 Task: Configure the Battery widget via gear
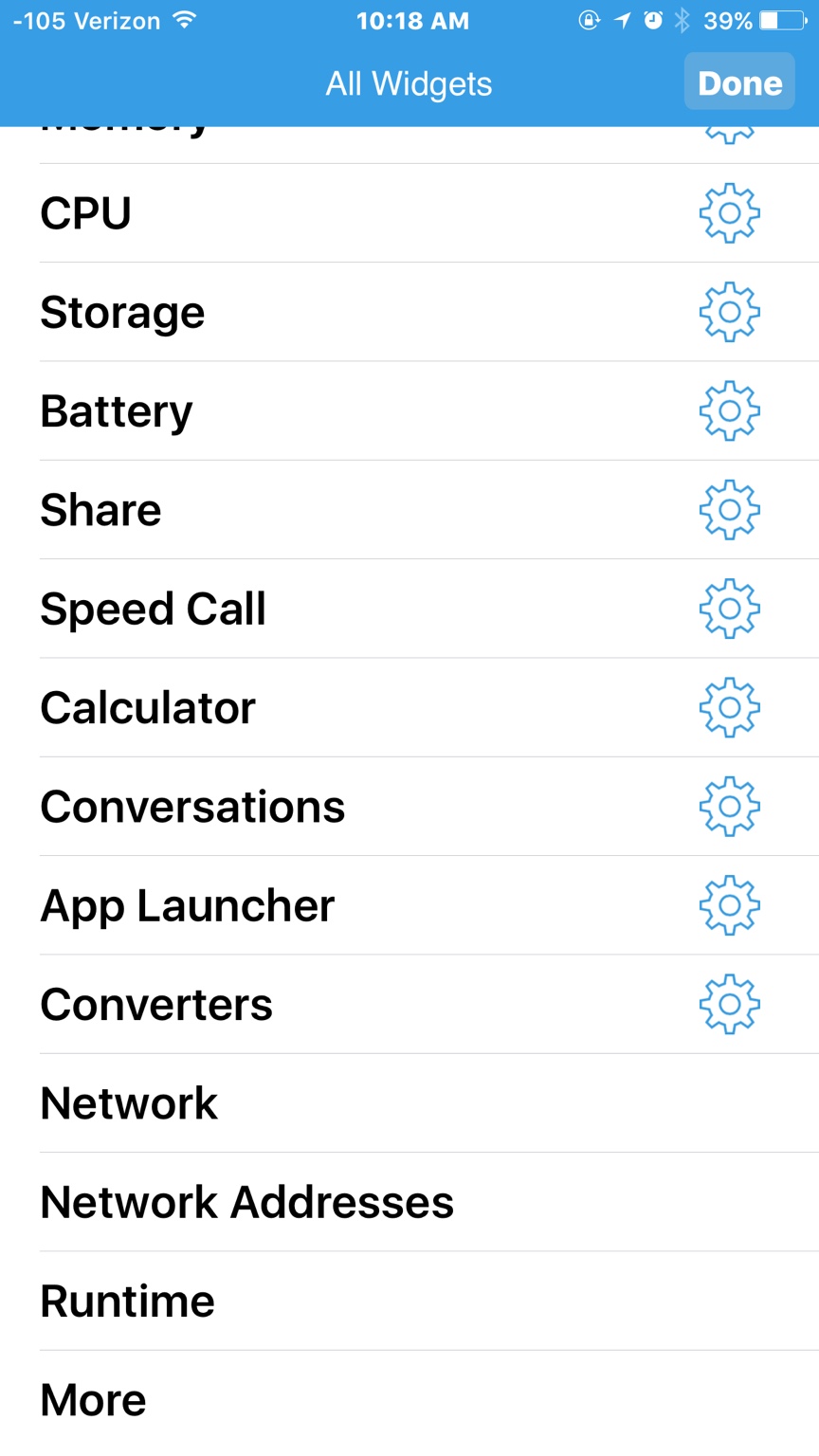729,410
